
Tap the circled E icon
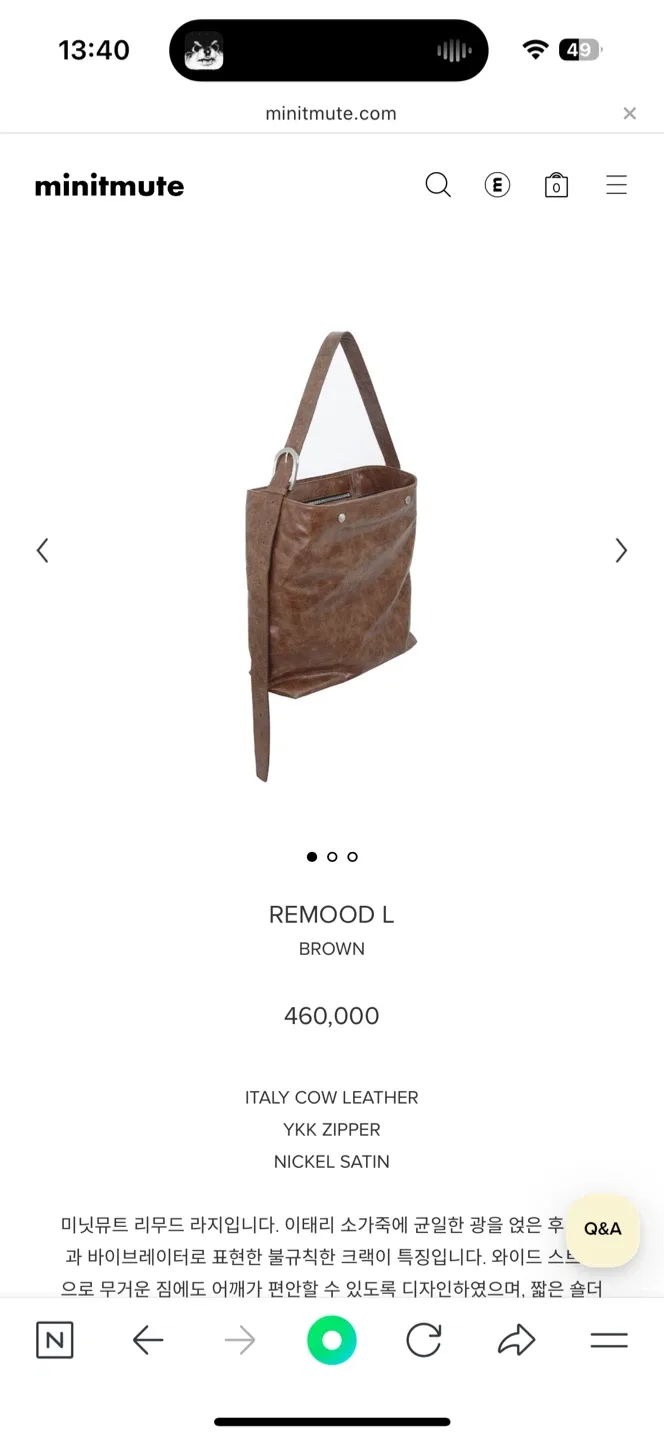(497, 185)
